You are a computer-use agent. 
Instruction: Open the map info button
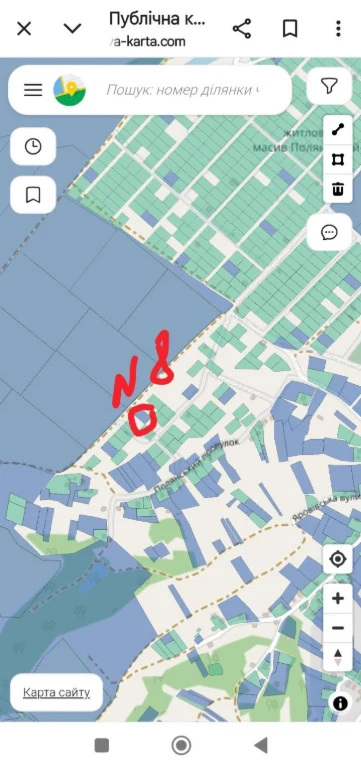pyautogui.click(x=340, y=704)
